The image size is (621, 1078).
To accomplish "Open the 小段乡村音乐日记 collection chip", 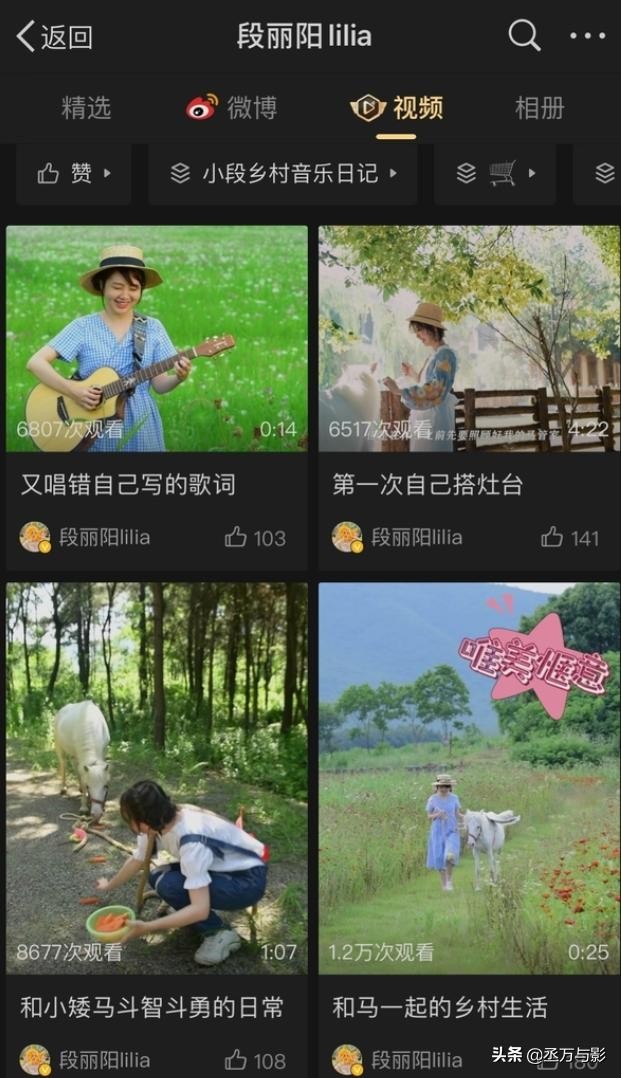I will [x=283, y=173].
